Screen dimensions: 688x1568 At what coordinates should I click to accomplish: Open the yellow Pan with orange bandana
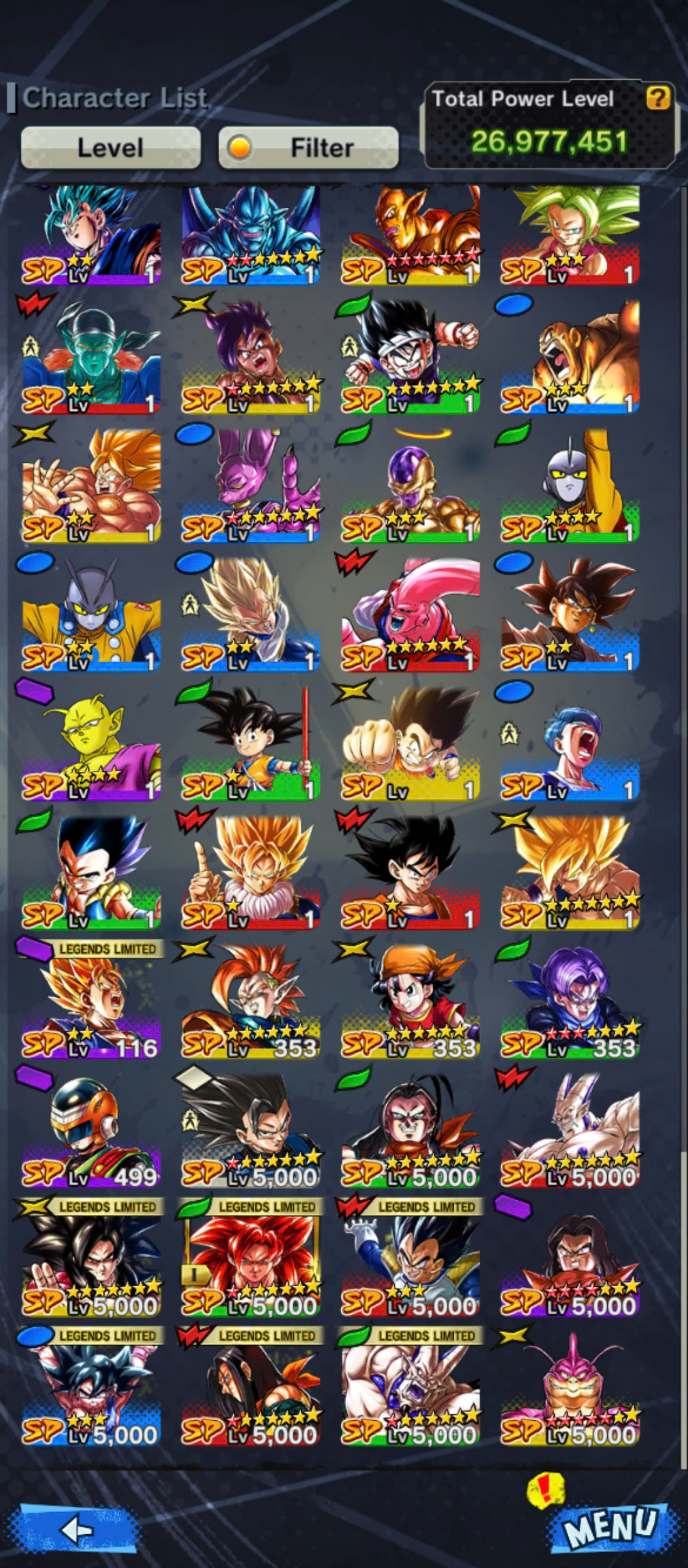pos(410,1002)
